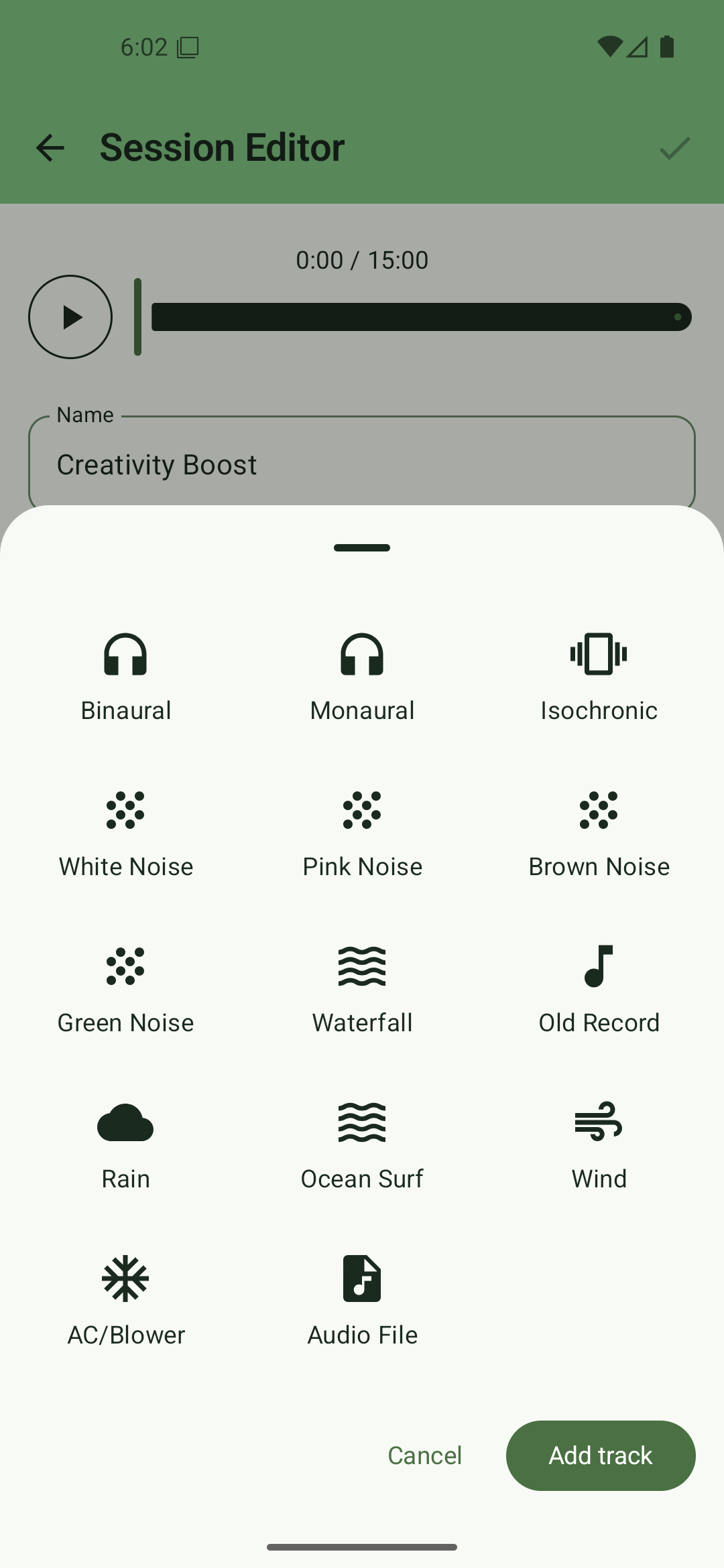
Task: Choose the Rain ambience
Action: tap(125, 1143)
